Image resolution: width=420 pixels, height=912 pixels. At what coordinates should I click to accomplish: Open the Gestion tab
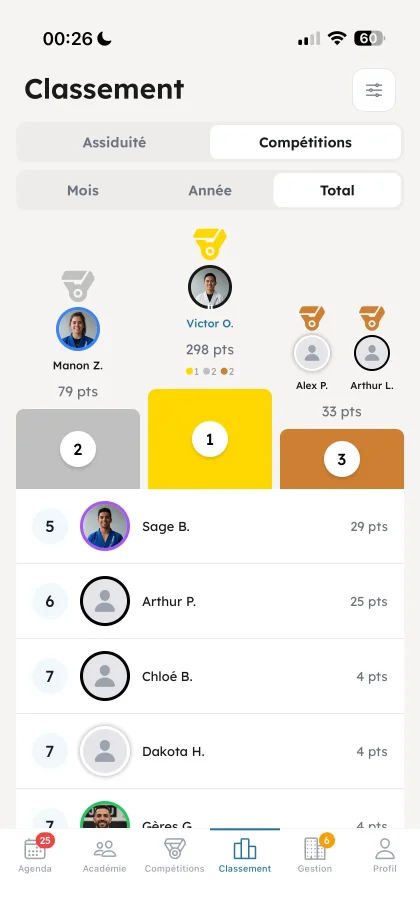pyautogui.click(x=315, y=855)
